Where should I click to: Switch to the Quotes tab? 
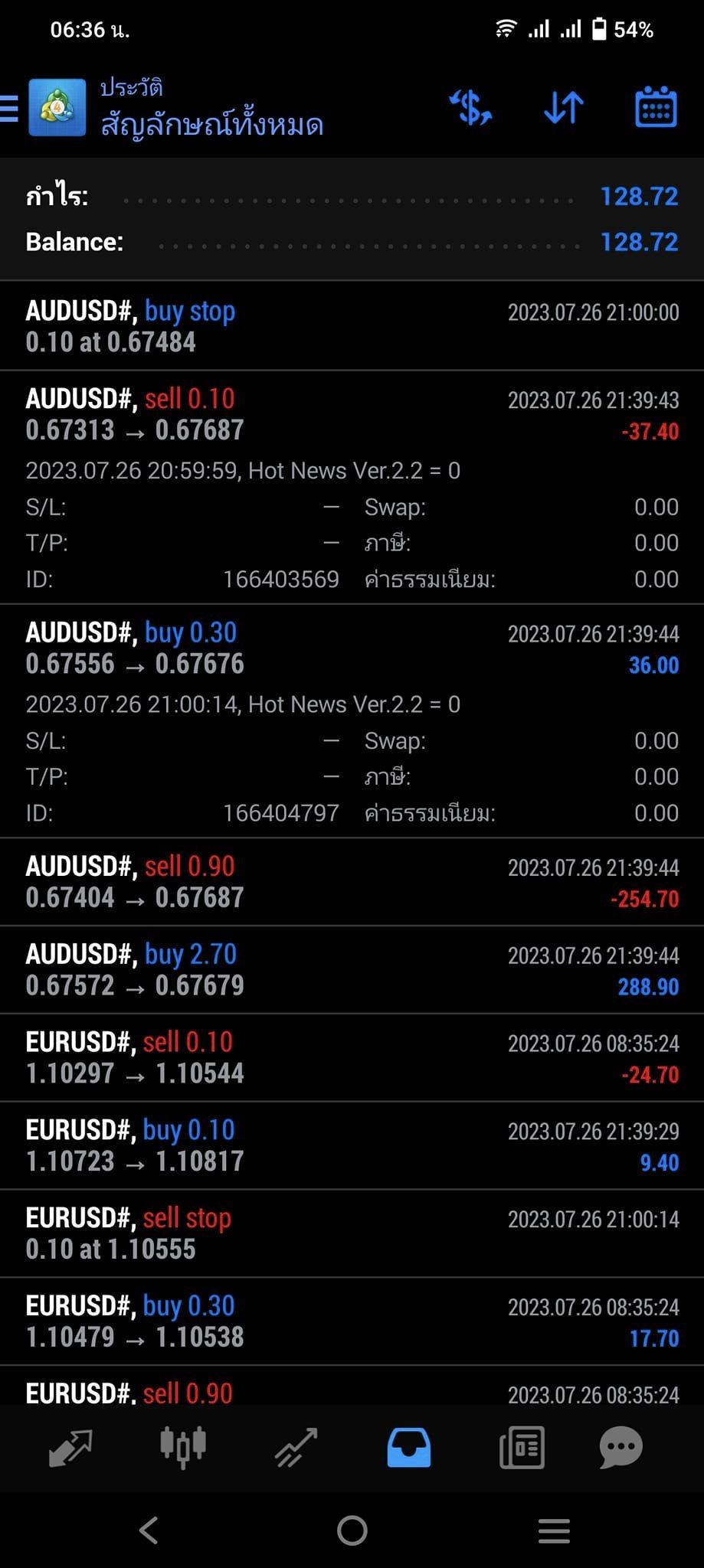pos(70,1448)
